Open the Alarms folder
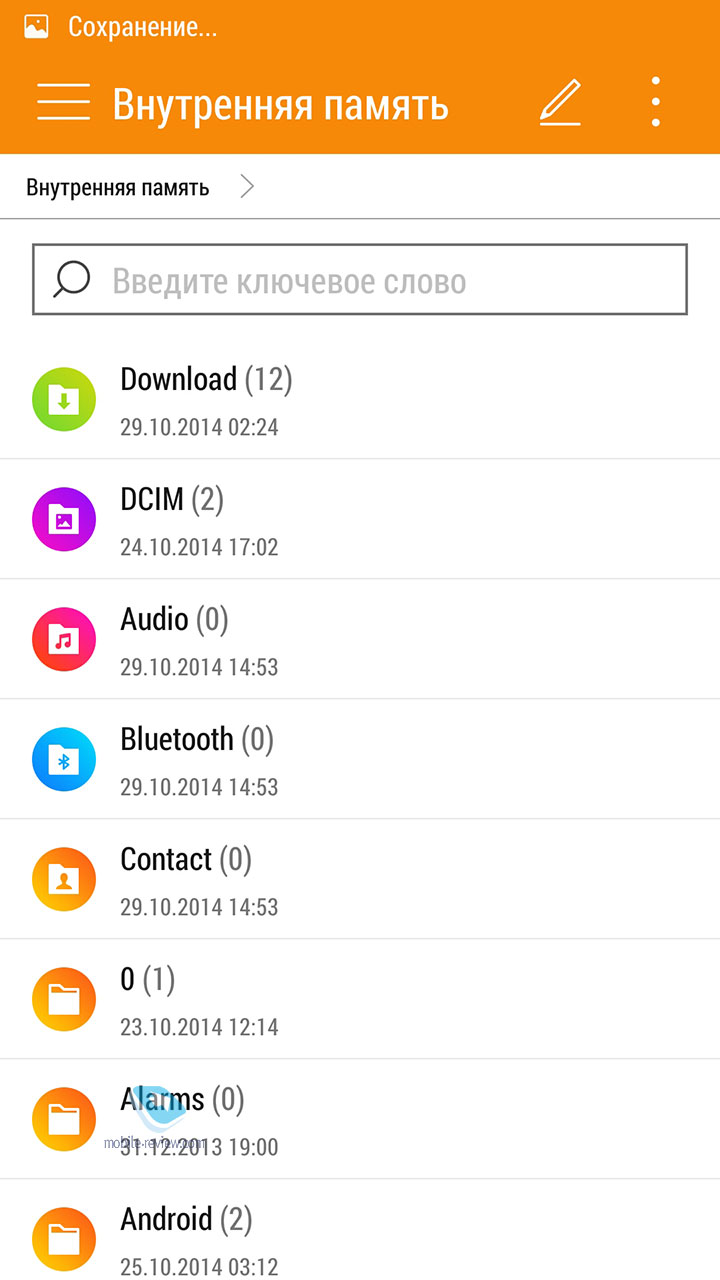 [360, 1120]
